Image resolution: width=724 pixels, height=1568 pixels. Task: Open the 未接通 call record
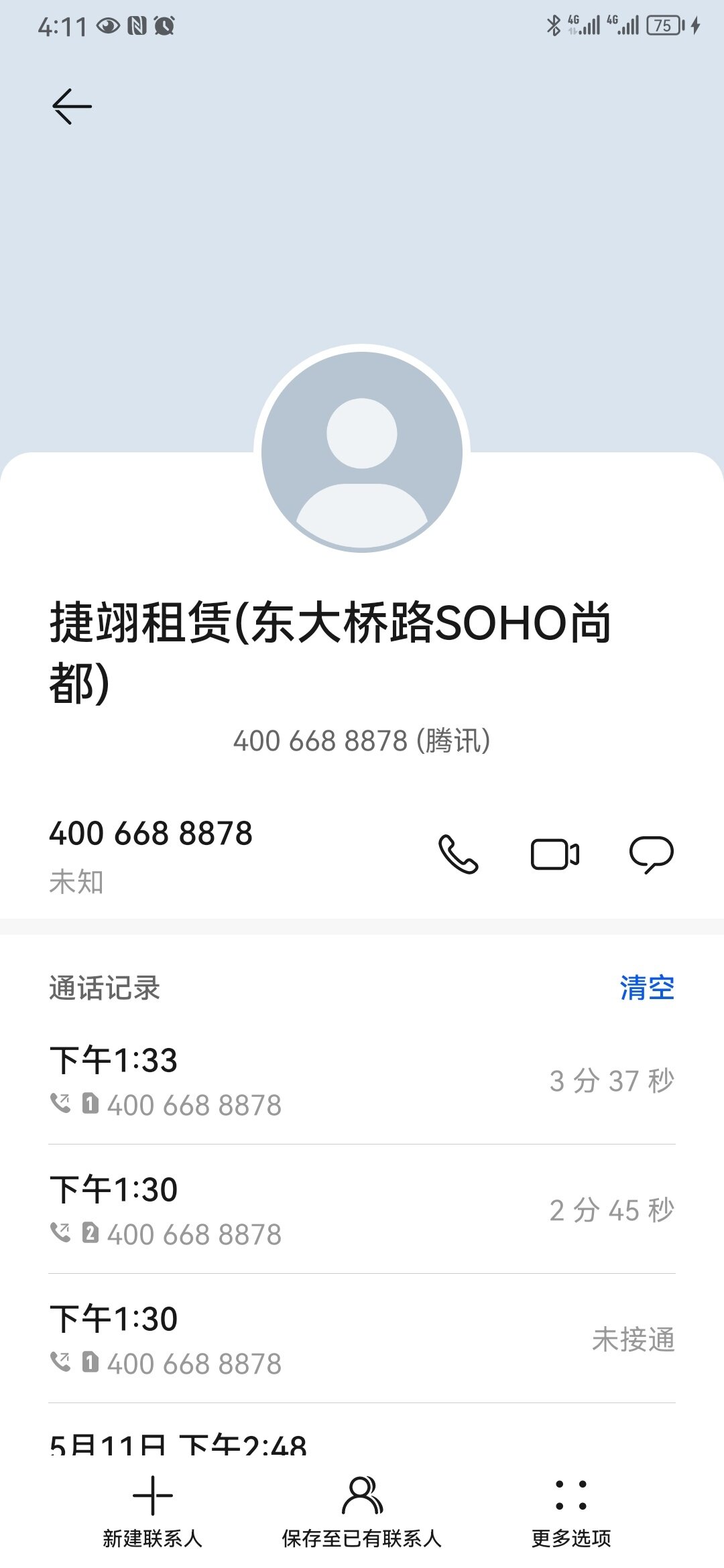362,1339
